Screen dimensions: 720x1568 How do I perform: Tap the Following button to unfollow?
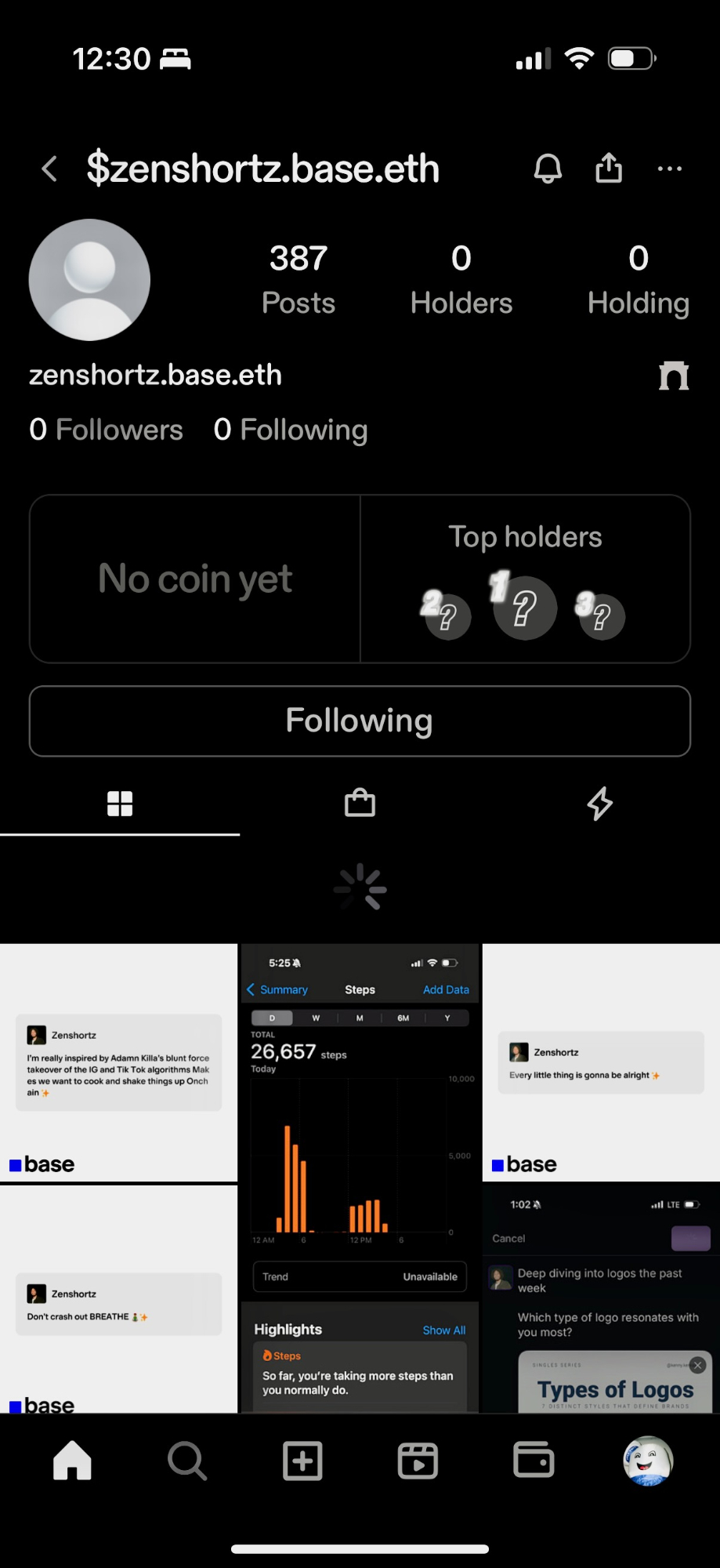tap(360, 721)
